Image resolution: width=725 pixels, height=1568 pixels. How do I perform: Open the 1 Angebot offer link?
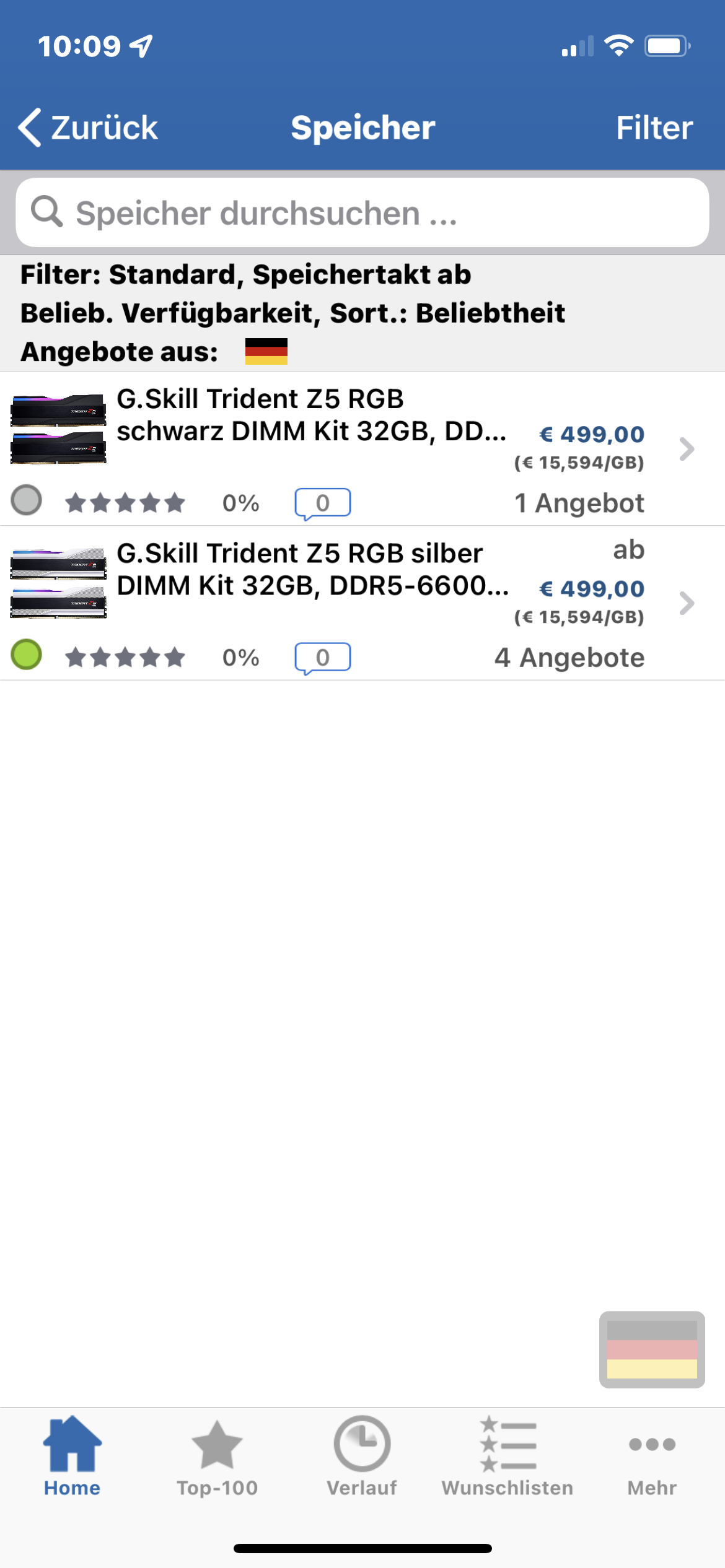pyautogui.click(x=580, y=503)
